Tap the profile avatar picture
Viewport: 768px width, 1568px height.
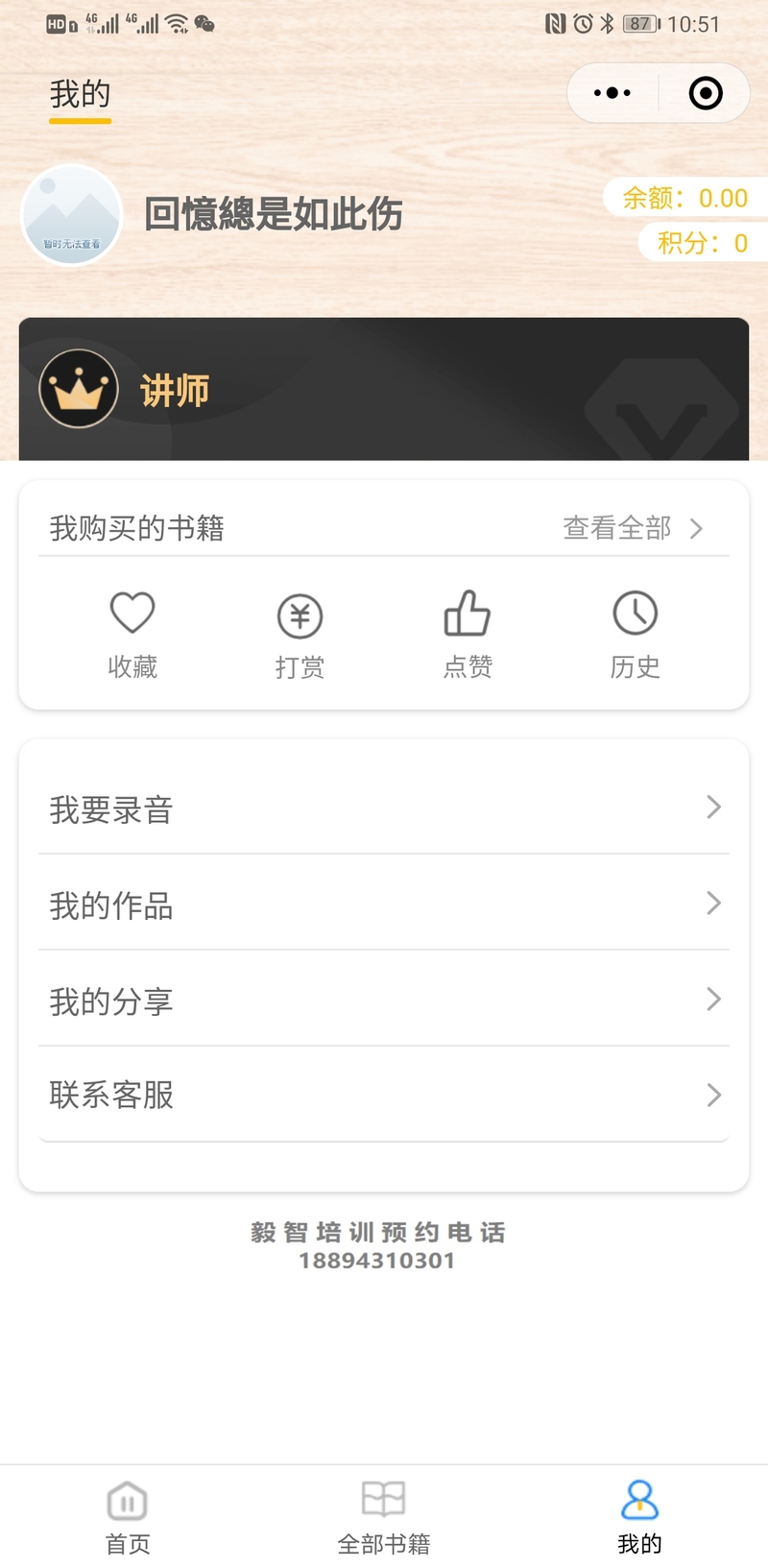click(72, 215)
